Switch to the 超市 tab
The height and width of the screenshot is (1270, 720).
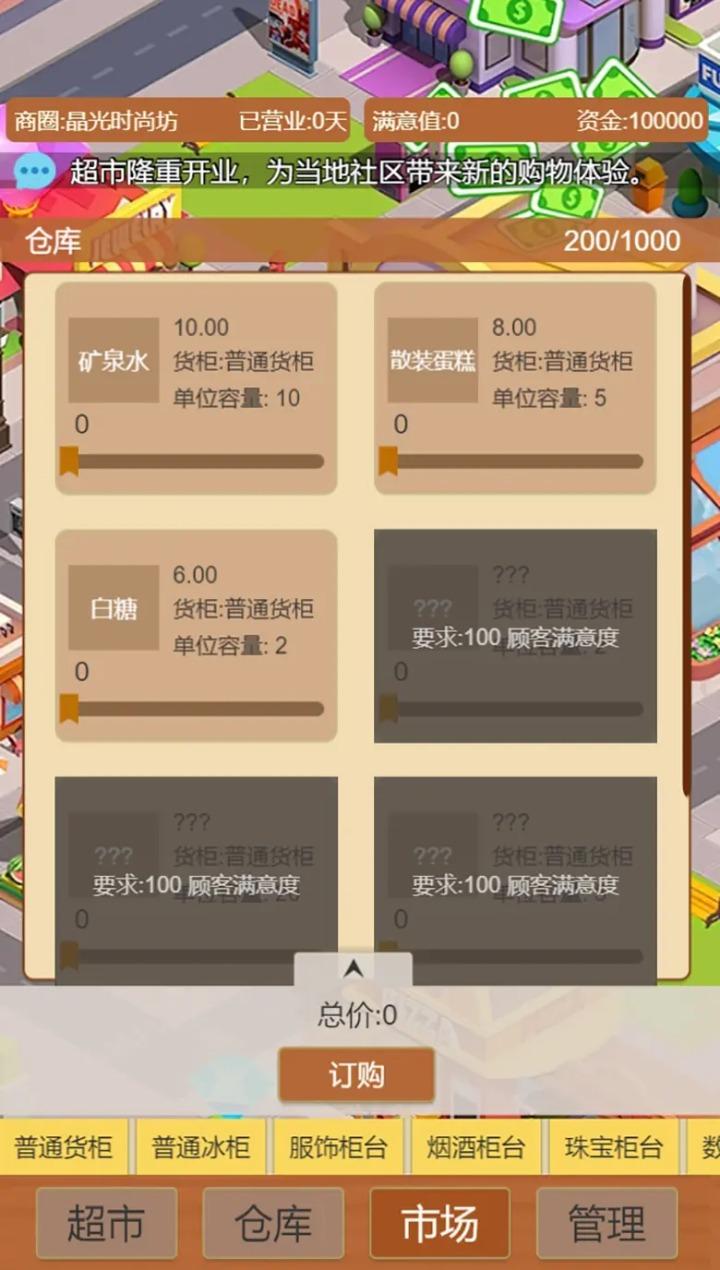click(106, 1223)
